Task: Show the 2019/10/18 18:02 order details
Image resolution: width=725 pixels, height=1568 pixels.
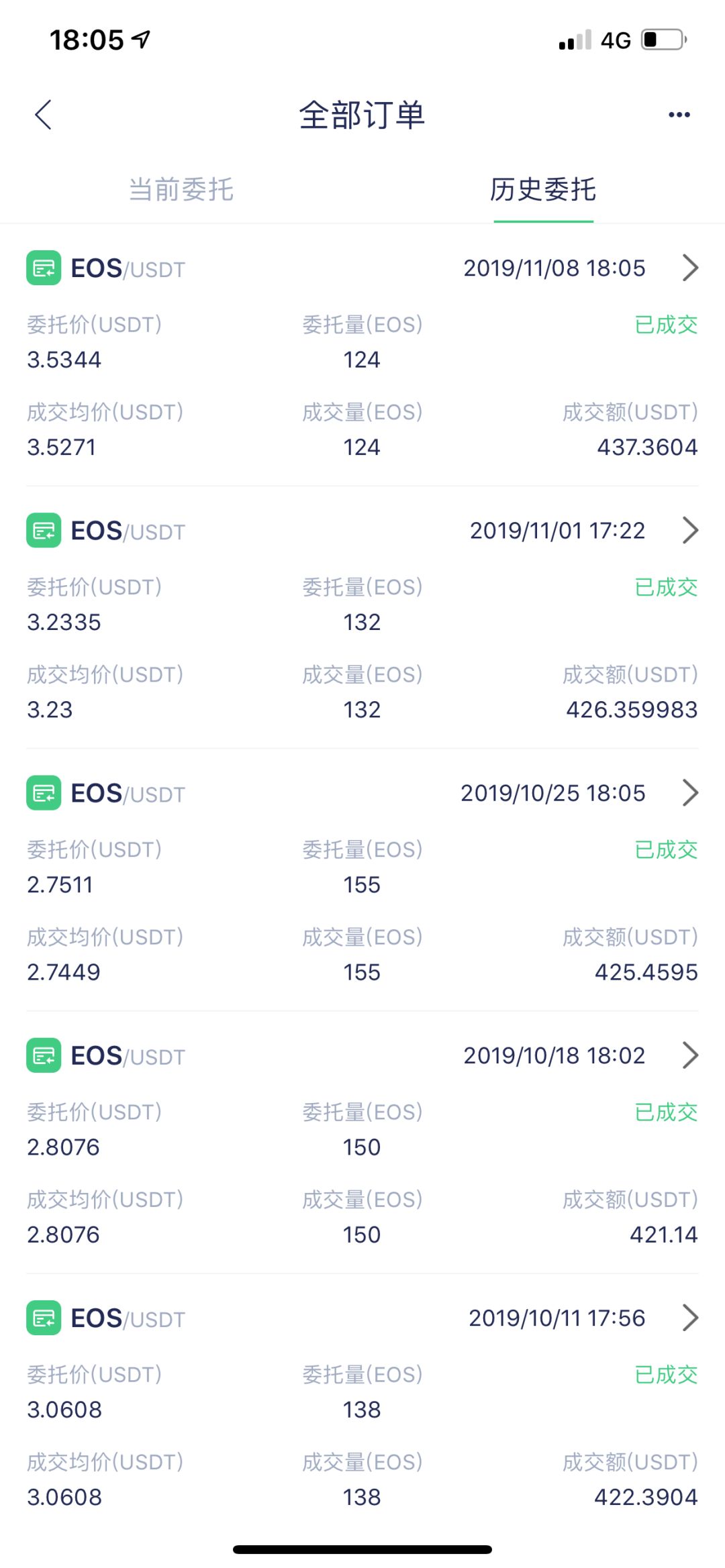Action: coord(689,1055)
